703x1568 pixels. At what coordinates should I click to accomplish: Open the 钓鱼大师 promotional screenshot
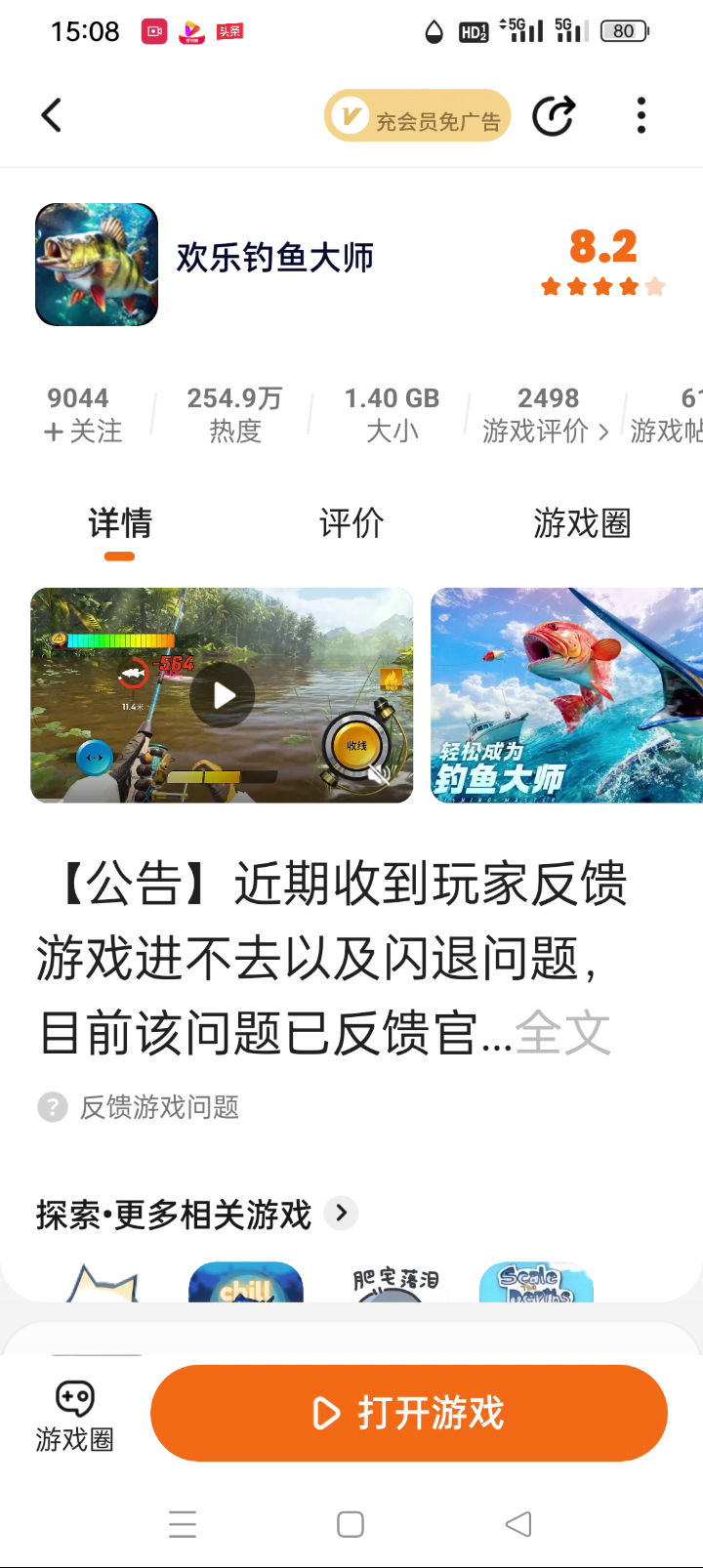click(x=566, y=695)
